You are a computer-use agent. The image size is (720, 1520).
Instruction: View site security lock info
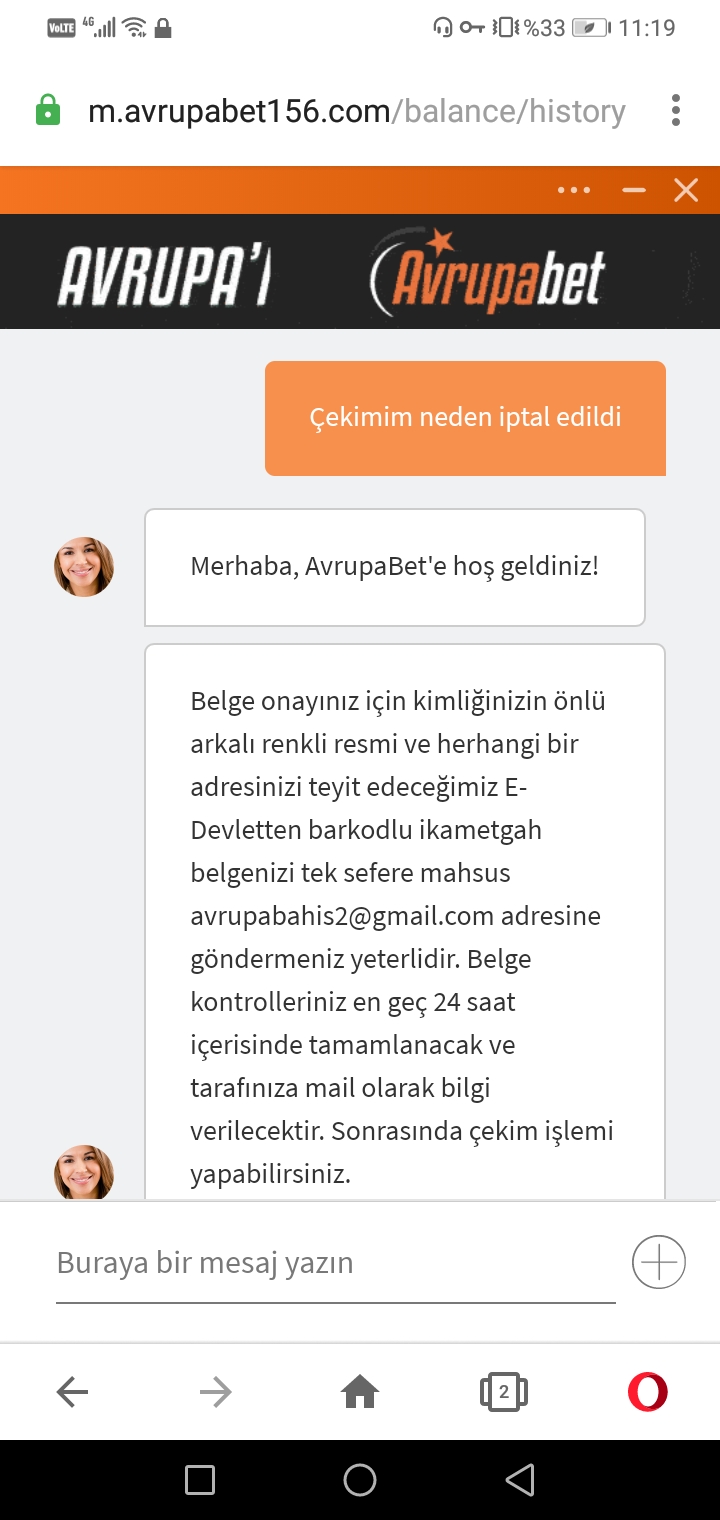click(x=47, y=111)
